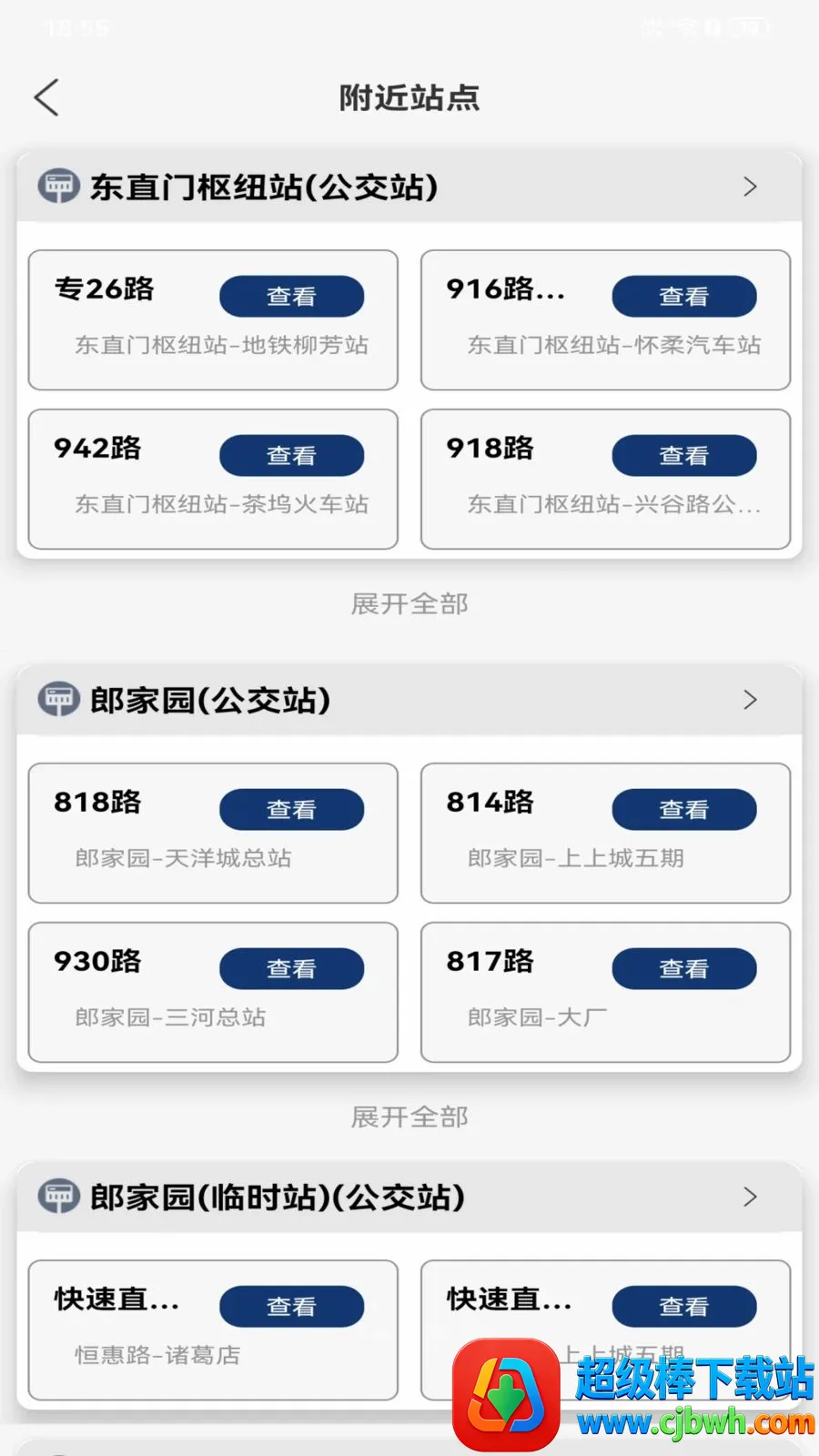Tap 查看 for 专26路
Viewport: 819px width, 1456px height.
(x=291, y=297)
